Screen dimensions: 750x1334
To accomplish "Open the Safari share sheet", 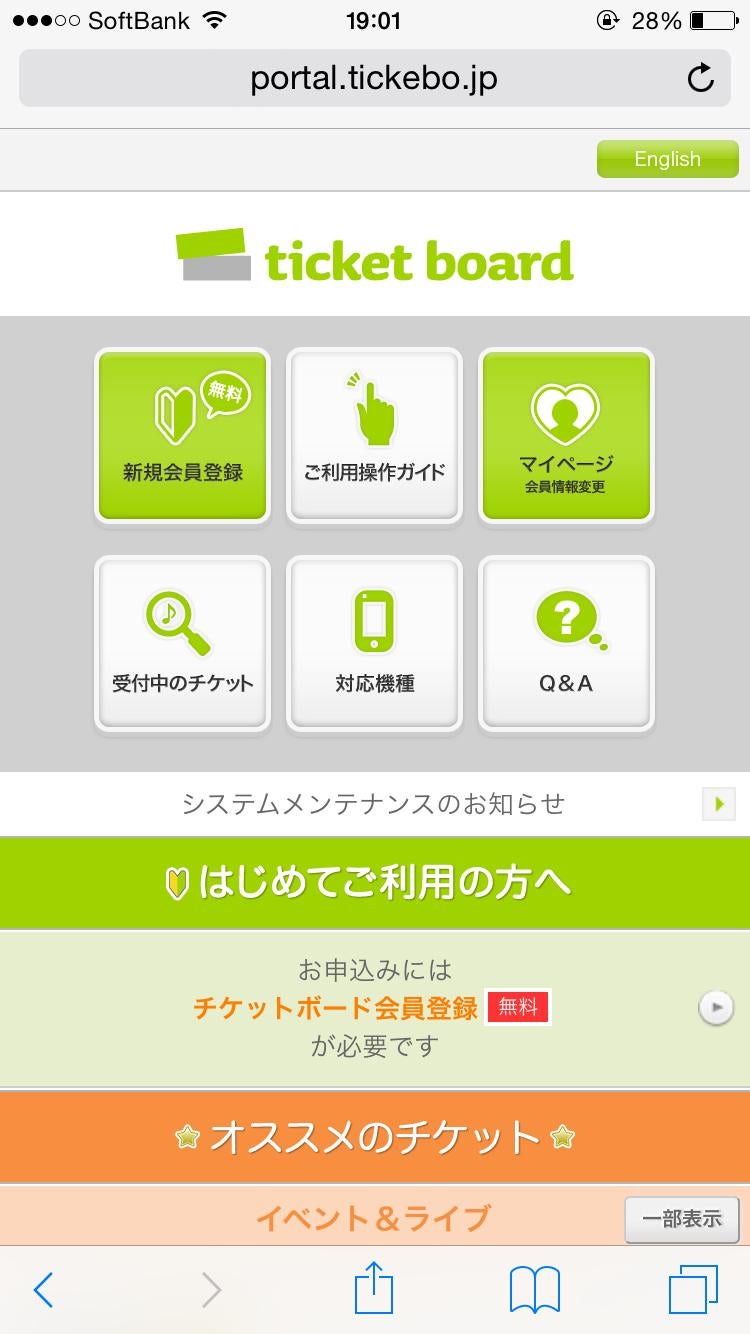I will click(x=375, y=1288).
